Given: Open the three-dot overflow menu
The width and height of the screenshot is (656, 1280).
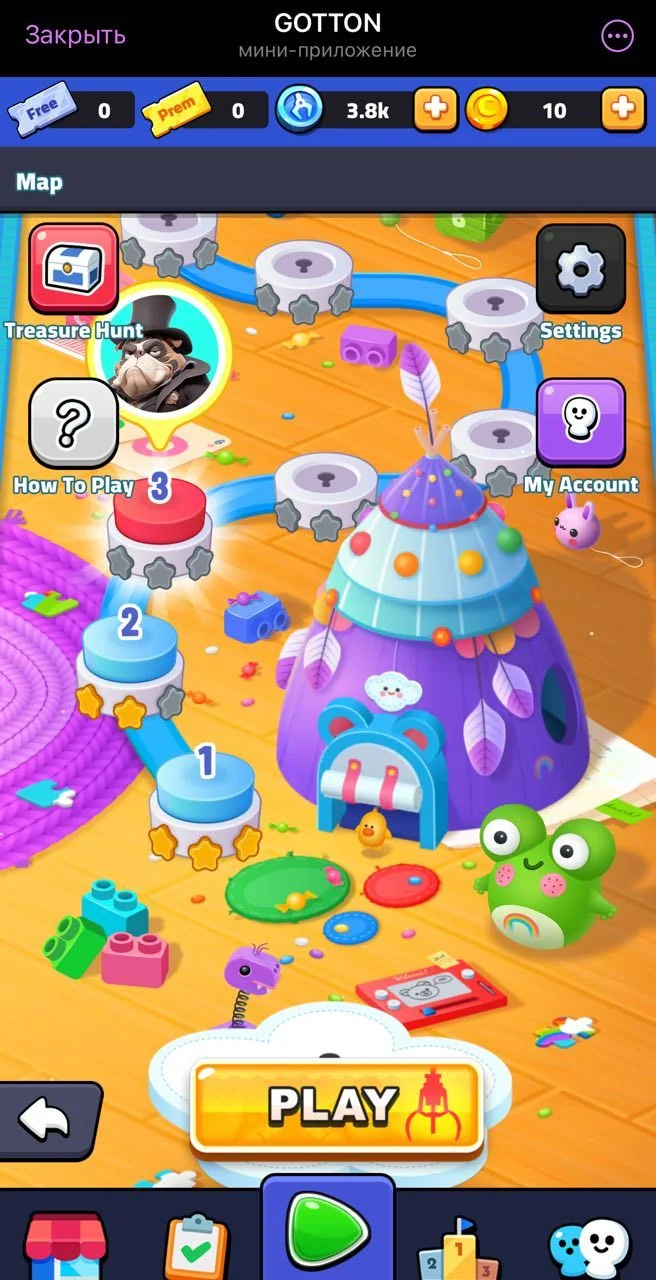Looking at the screenshot, I should (x=617, y=36).
